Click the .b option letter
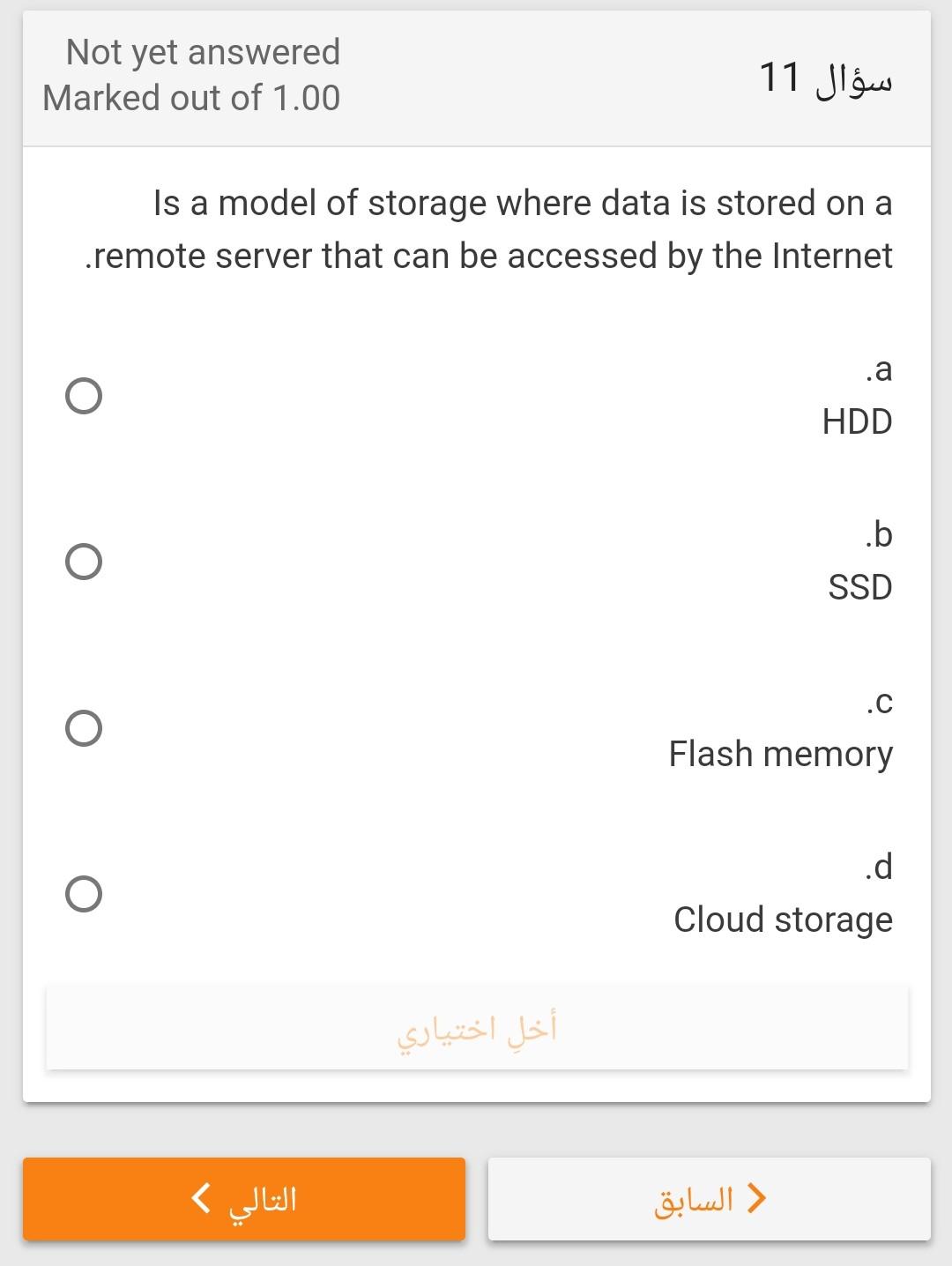 (877, 533)
